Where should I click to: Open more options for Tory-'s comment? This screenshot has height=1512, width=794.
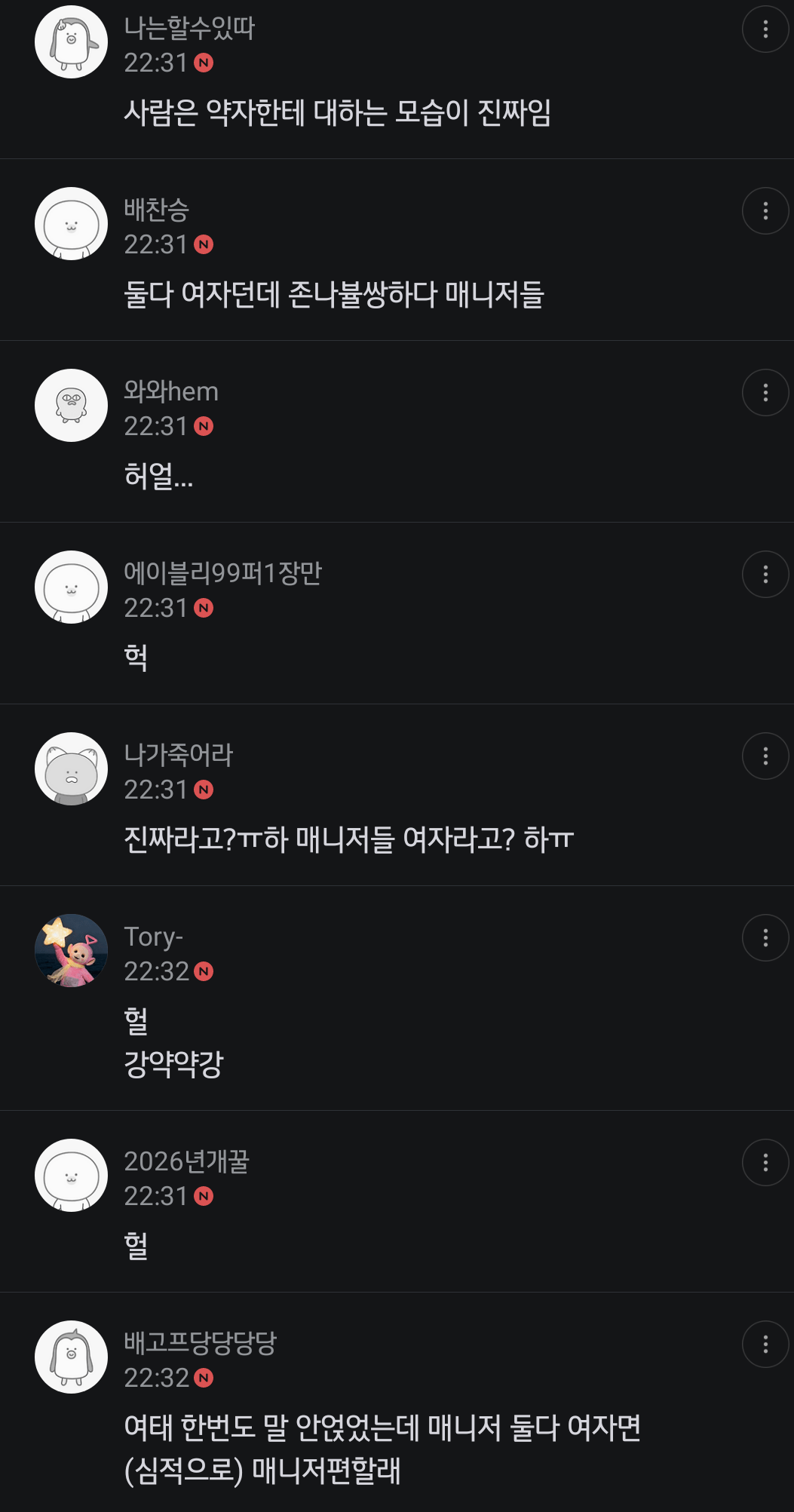pyautogui.click(x=765, y=938)
